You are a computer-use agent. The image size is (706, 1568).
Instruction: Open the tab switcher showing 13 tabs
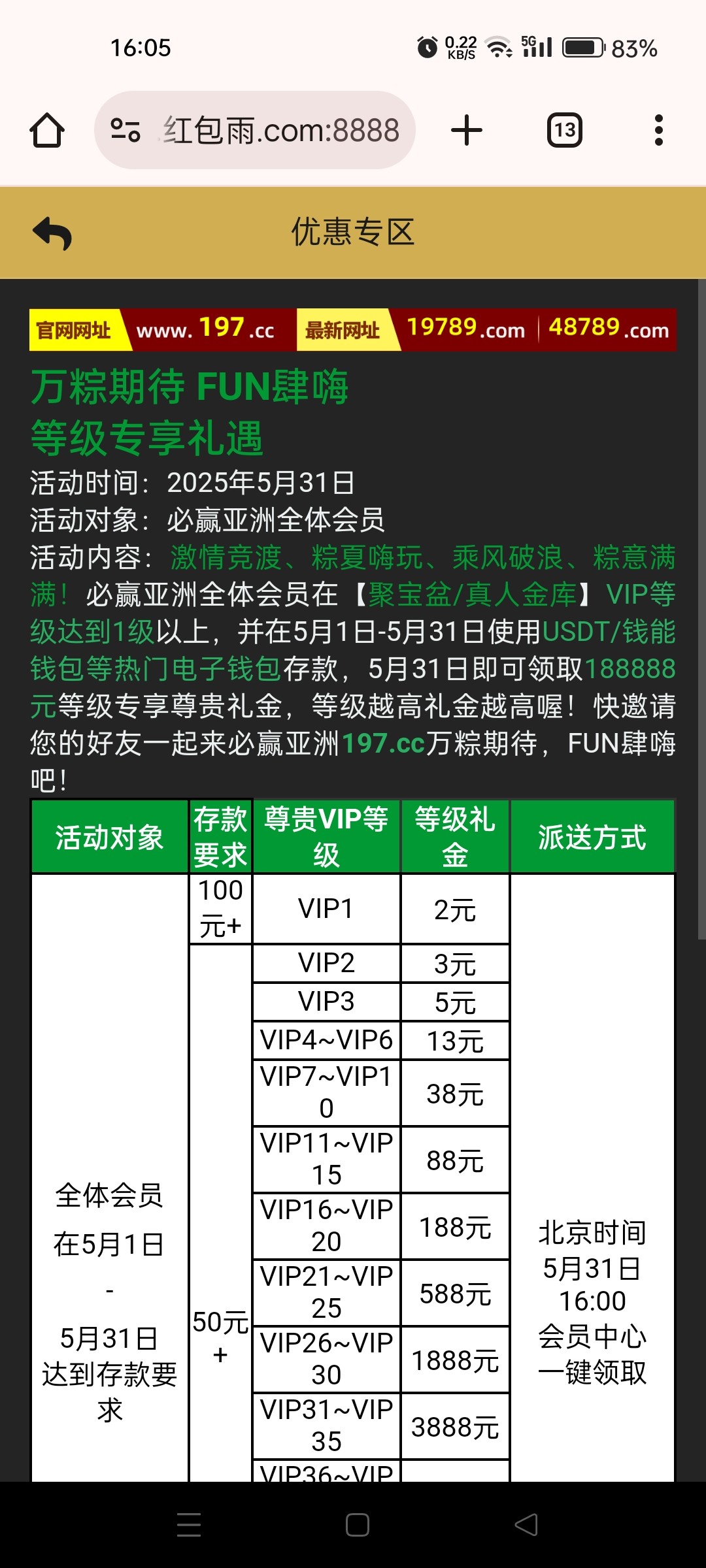point(564,130)
